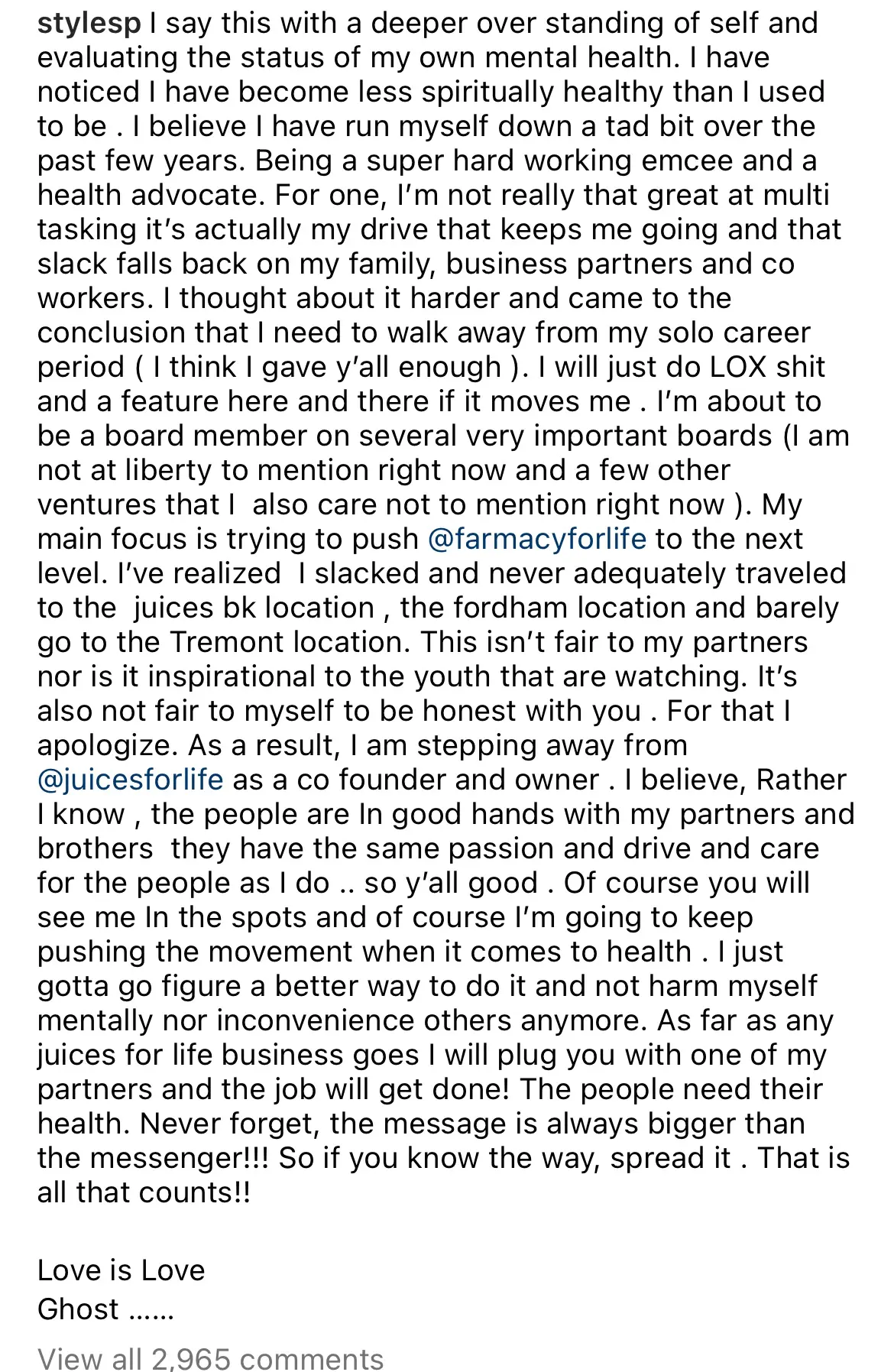The height and width of the screenshot is (1372, 894).
Task: Open the @farmacyforlife mention
Action: [x=537, y=540]
